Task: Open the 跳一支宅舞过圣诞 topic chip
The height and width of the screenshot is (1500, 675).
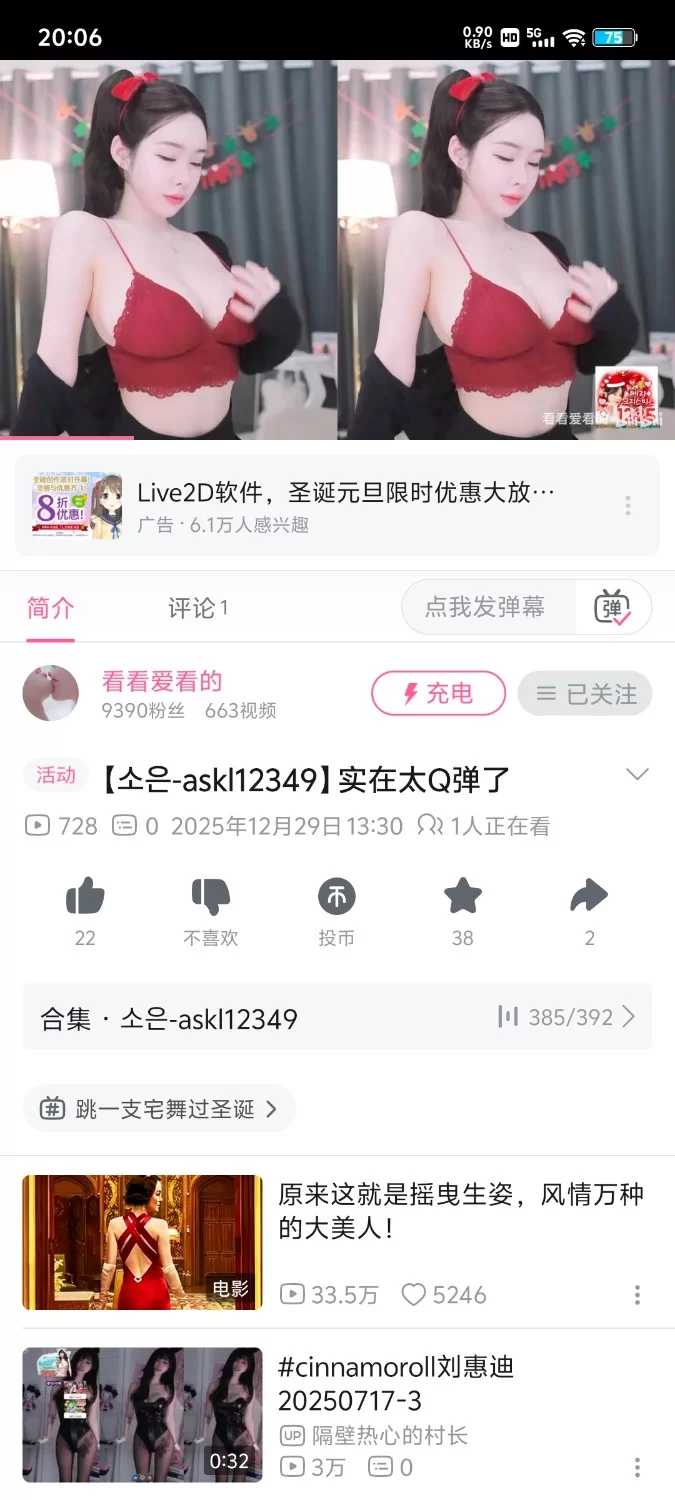Action: pyautogui.click(x=160, y=1109)
